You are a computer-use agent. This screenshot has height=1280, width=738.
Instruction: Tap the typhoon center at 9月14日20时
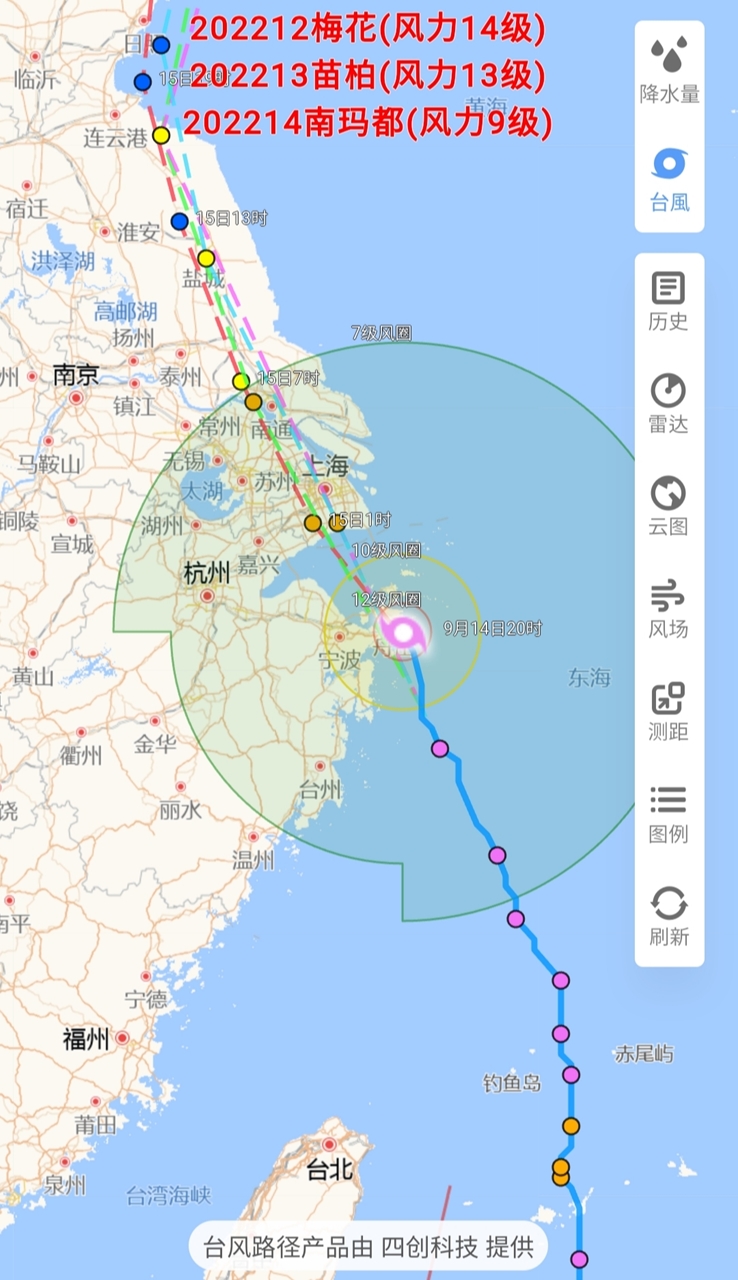404,632
